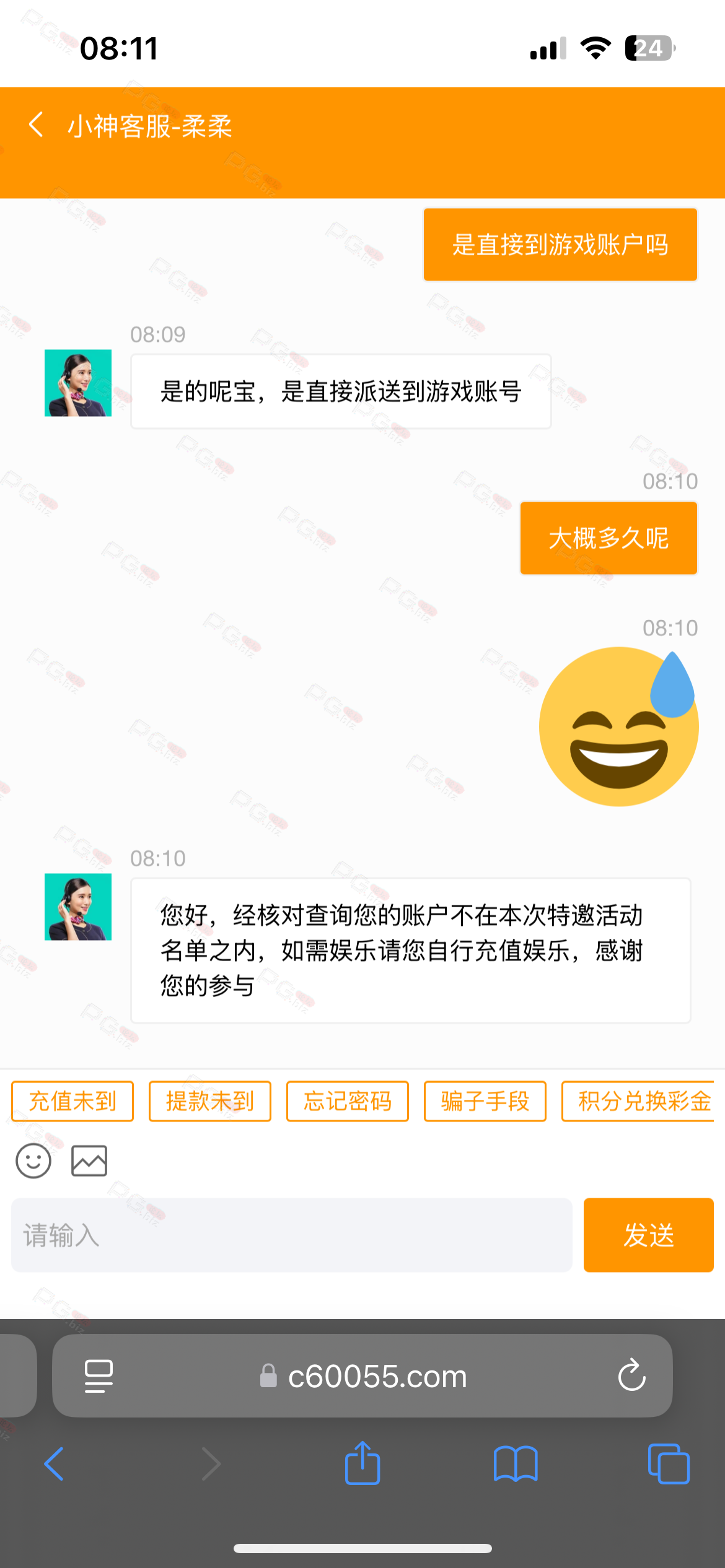The image size is (725, 1568).
Task: Focus the 请输入 message field
Action: pyautogui.click(x=291, y=1235)
